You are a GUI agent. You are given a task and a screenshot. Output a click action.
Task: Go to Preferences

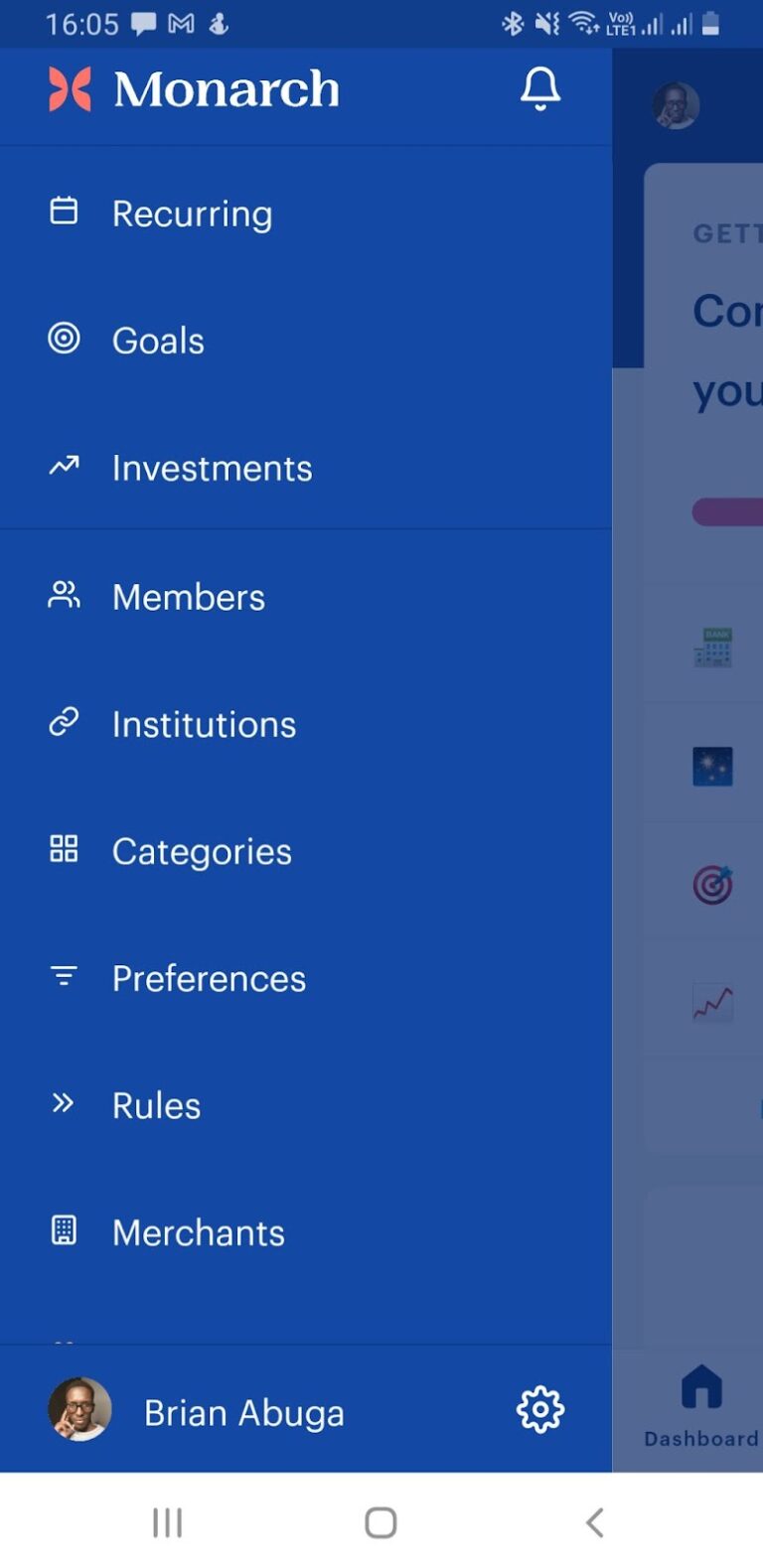(x=306, y=977)
